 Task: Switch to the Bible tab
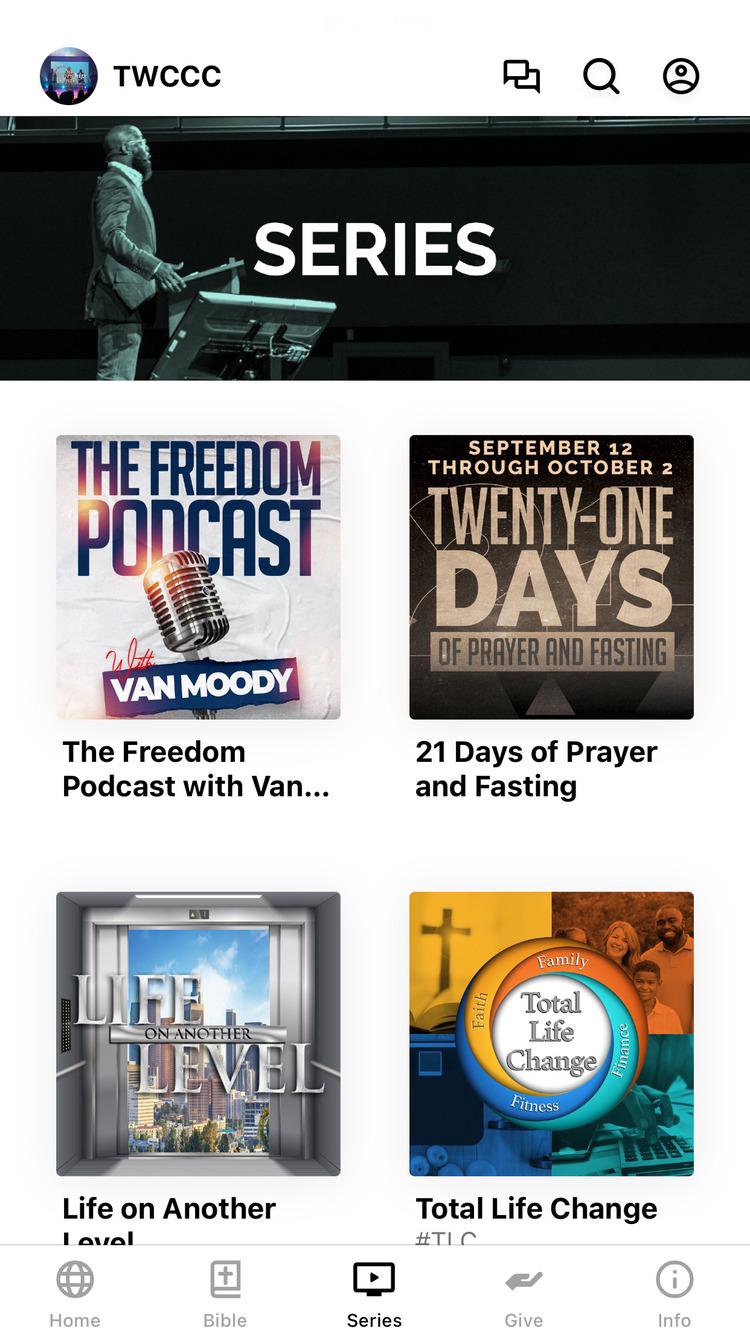click(225, 1293)
